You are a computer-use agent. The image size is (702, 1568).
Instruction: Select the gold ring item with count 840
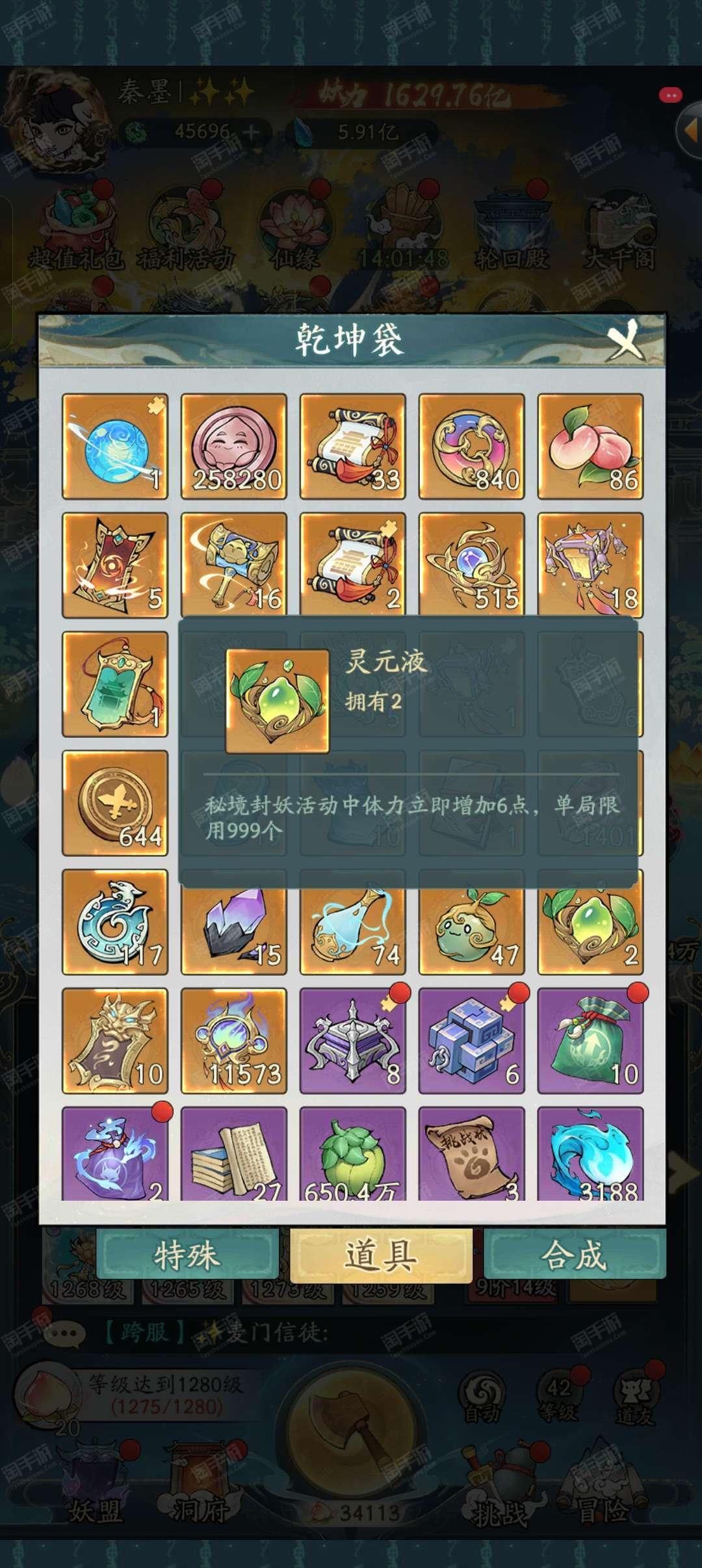471,446
